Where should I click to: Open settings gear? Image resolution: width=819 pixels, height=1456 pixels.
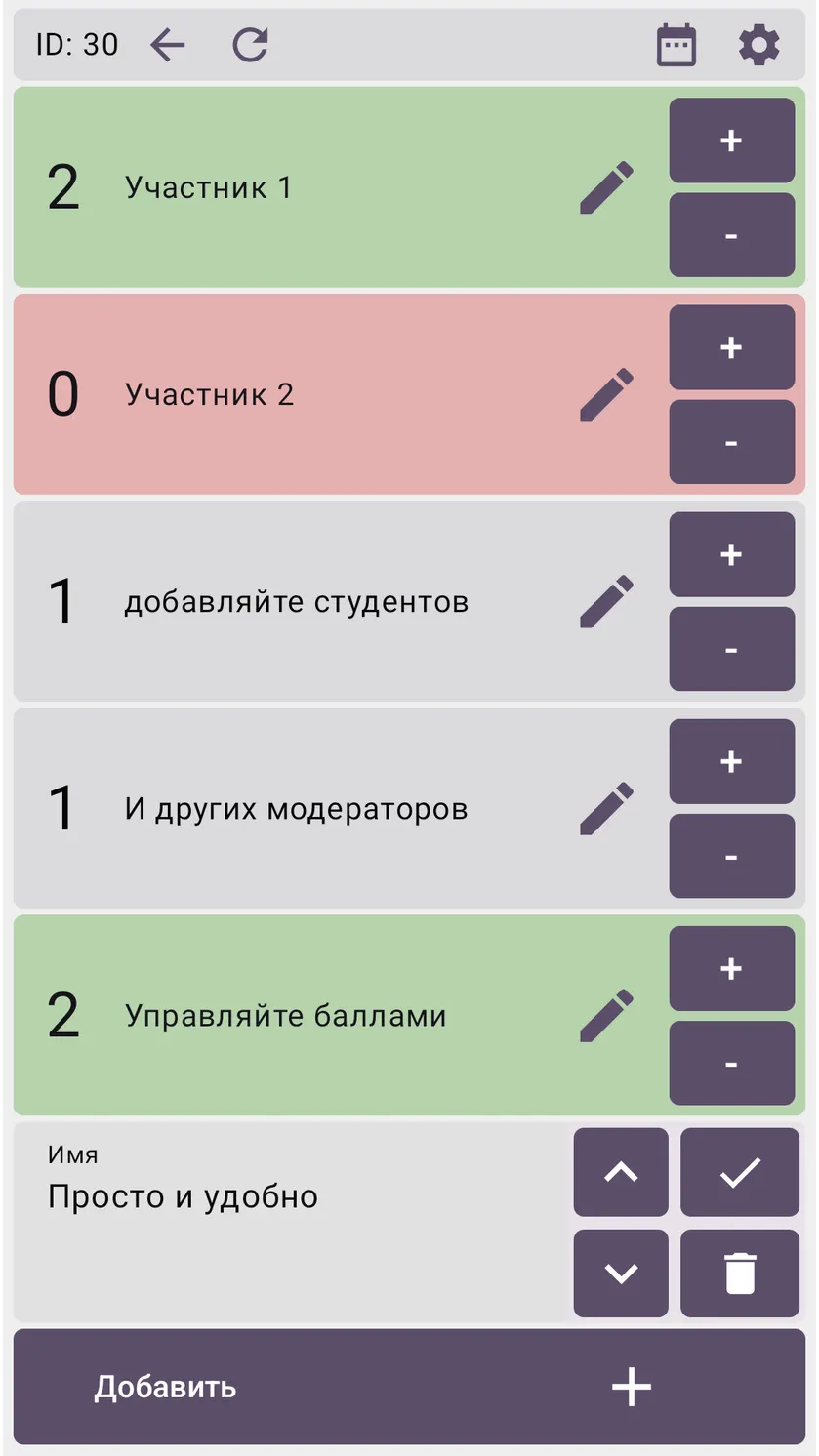[x=759, y=45]
